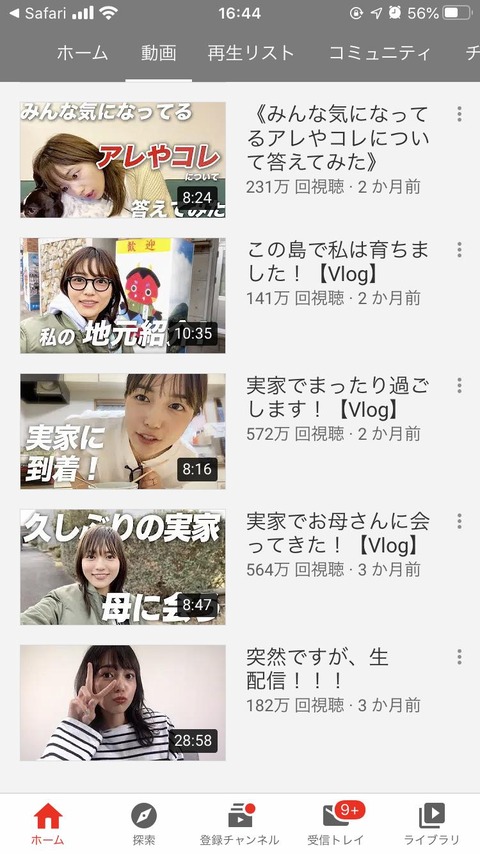480x854 pixels.
Task: Open the この島で私は育ちました Vlog video
Action: pyautogui.click(x=123, y=295)
